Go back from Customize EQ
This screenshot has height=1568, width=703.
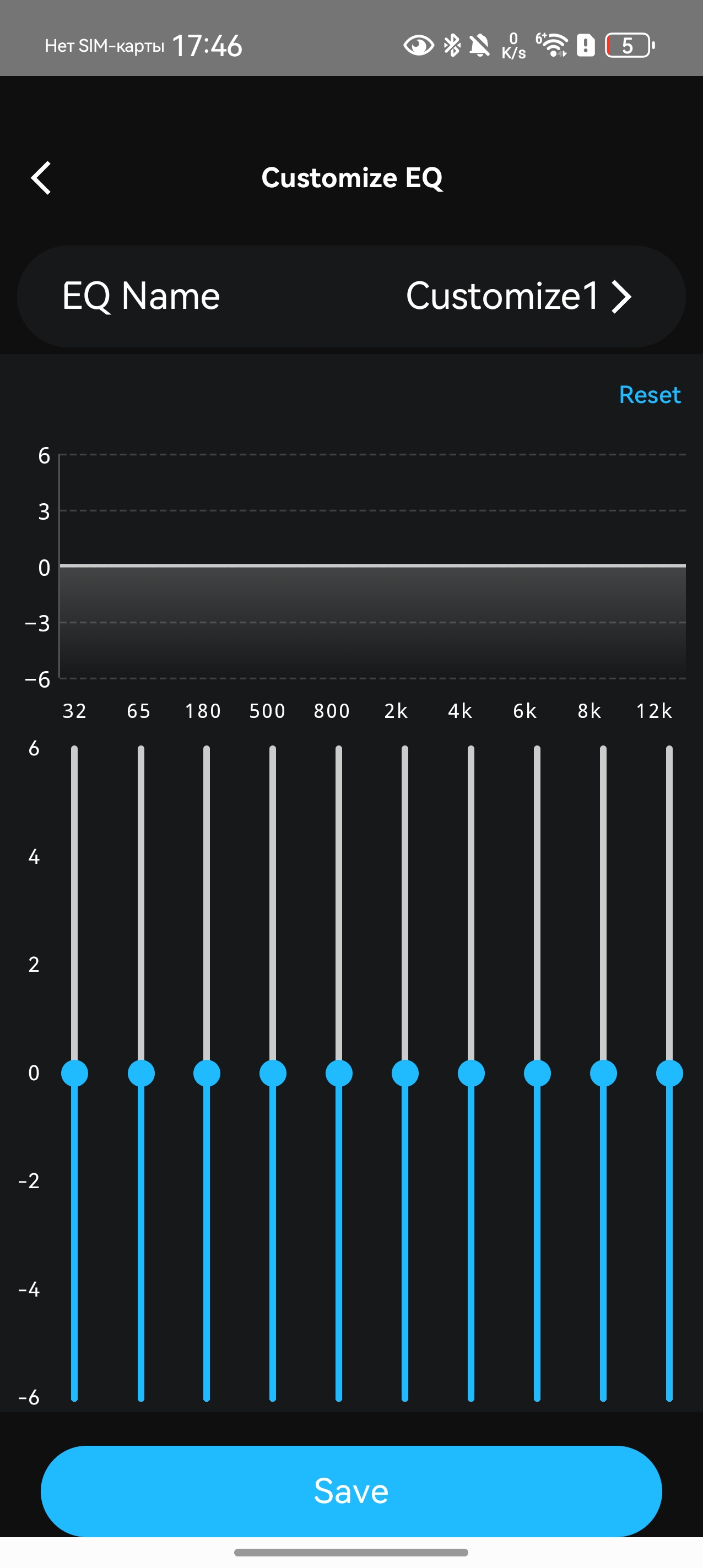[41, 178]
